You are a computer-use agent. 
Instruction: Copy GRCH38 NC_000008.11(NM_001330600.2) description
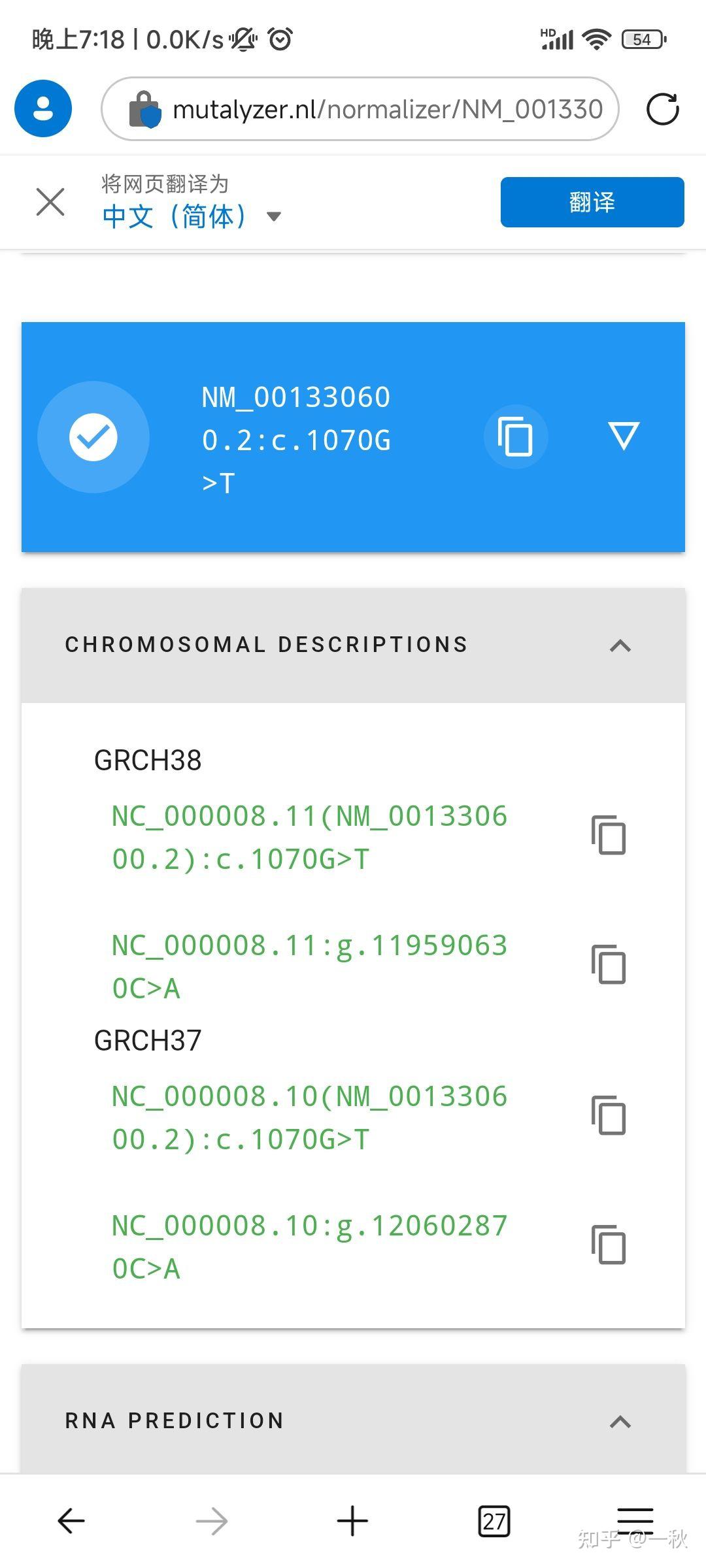[x=608, y=835]
